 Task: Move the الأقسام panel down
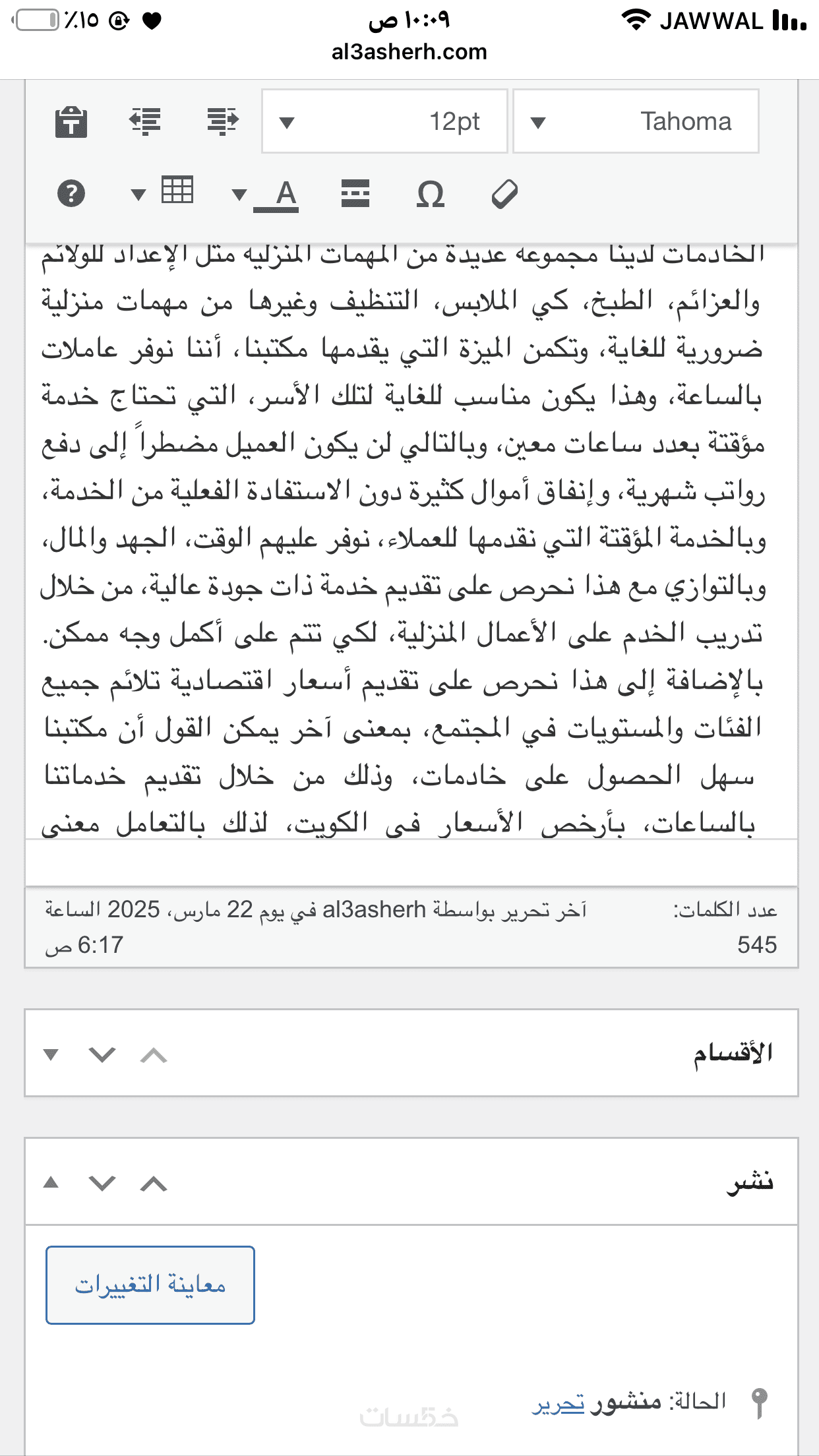click(x=102, y=1054)
